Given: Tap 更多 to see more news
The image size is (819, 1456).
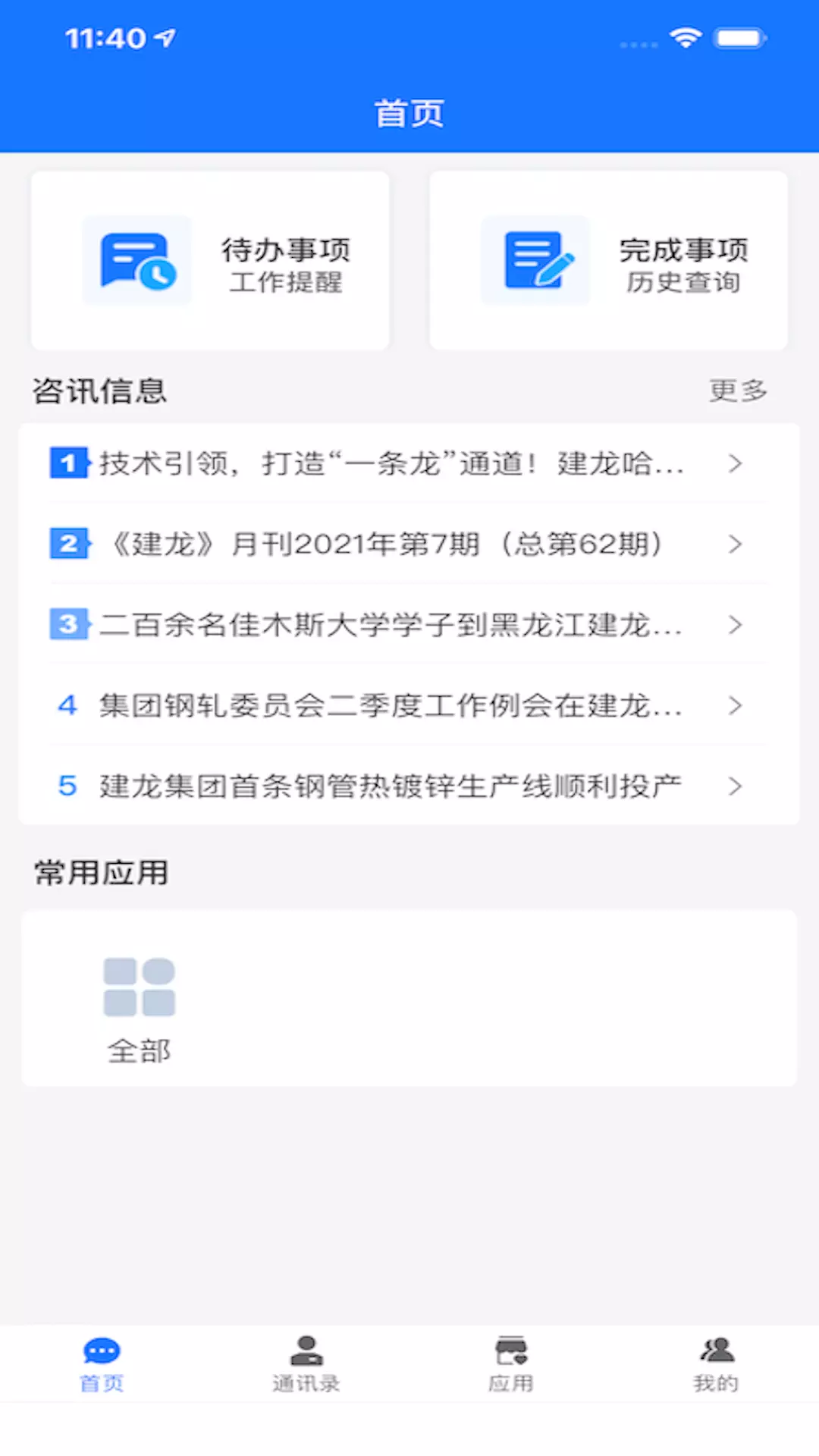Looking at the screenshot, I should [738, 391].
